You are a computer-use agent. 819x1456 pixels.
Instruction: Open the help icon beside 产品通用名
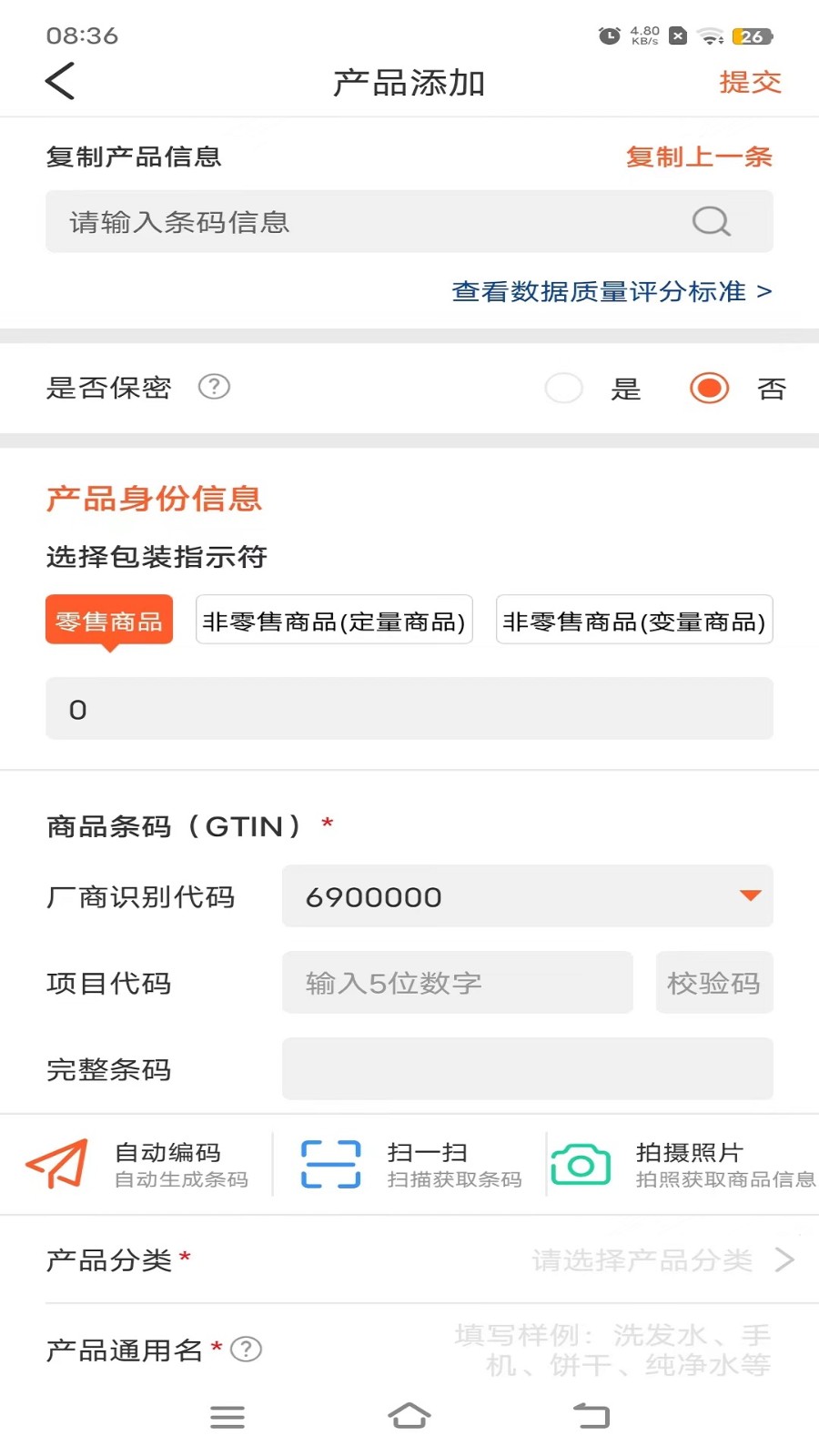246,1349
